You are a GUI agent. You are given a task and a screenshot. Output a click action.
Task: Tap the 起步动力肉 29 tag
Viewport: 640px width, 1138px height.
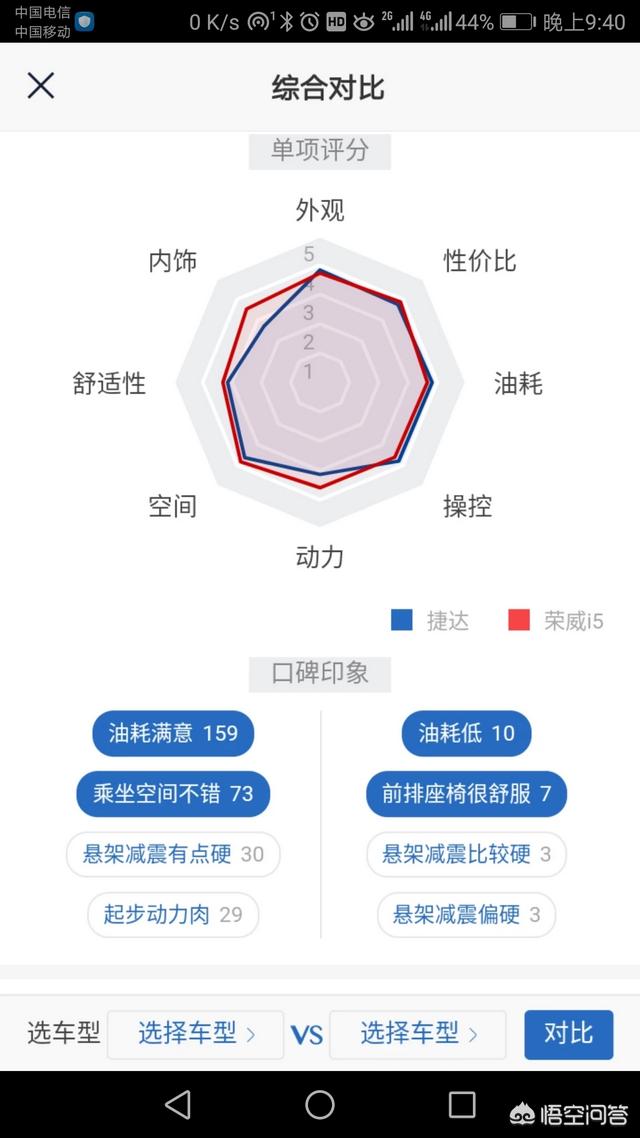point(173,914)
